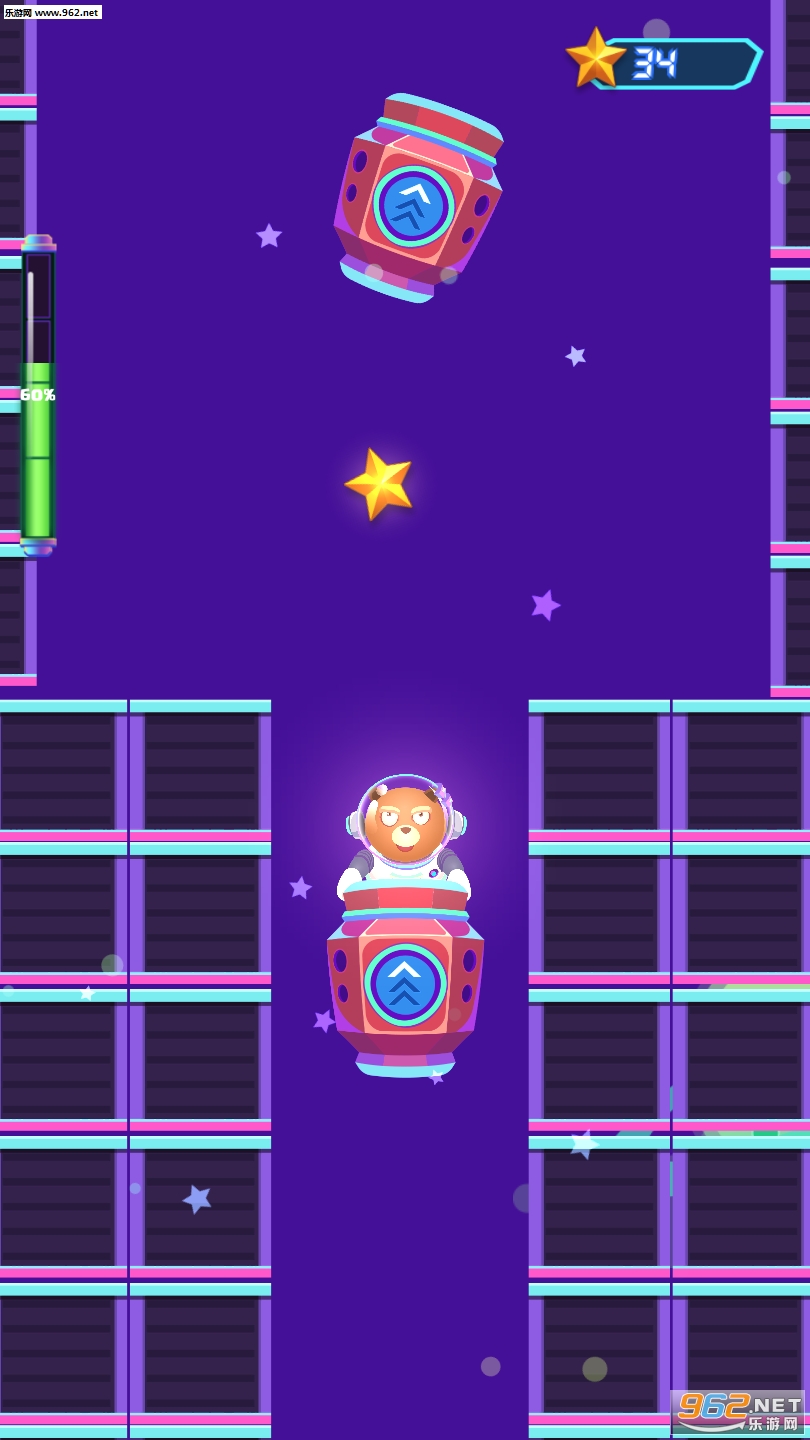The height and width of the screenshot is (1440, 810).
Task: Tap the barrel holding the bear to launch
Action: point(405,979)
